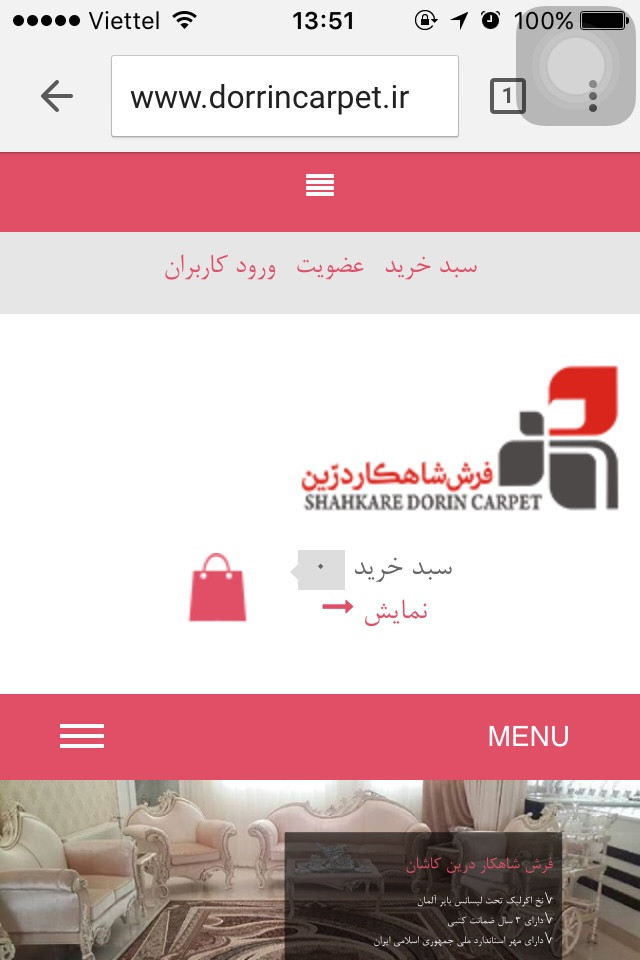Open the pink shopping bag icon

(x=217, y=588)
